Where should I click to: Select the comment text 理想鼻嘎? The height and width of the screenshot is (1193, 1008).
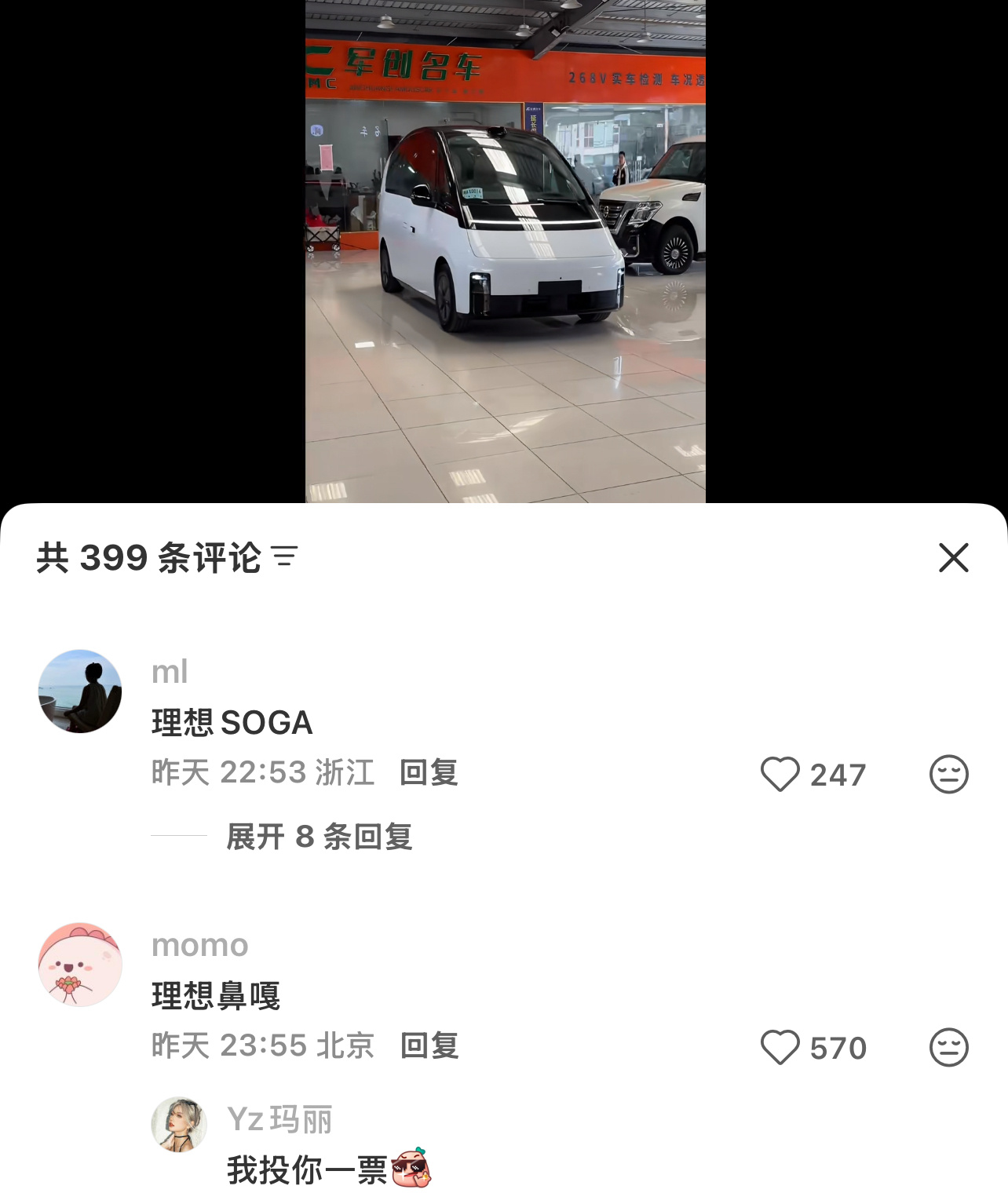[x=216, y=995]
